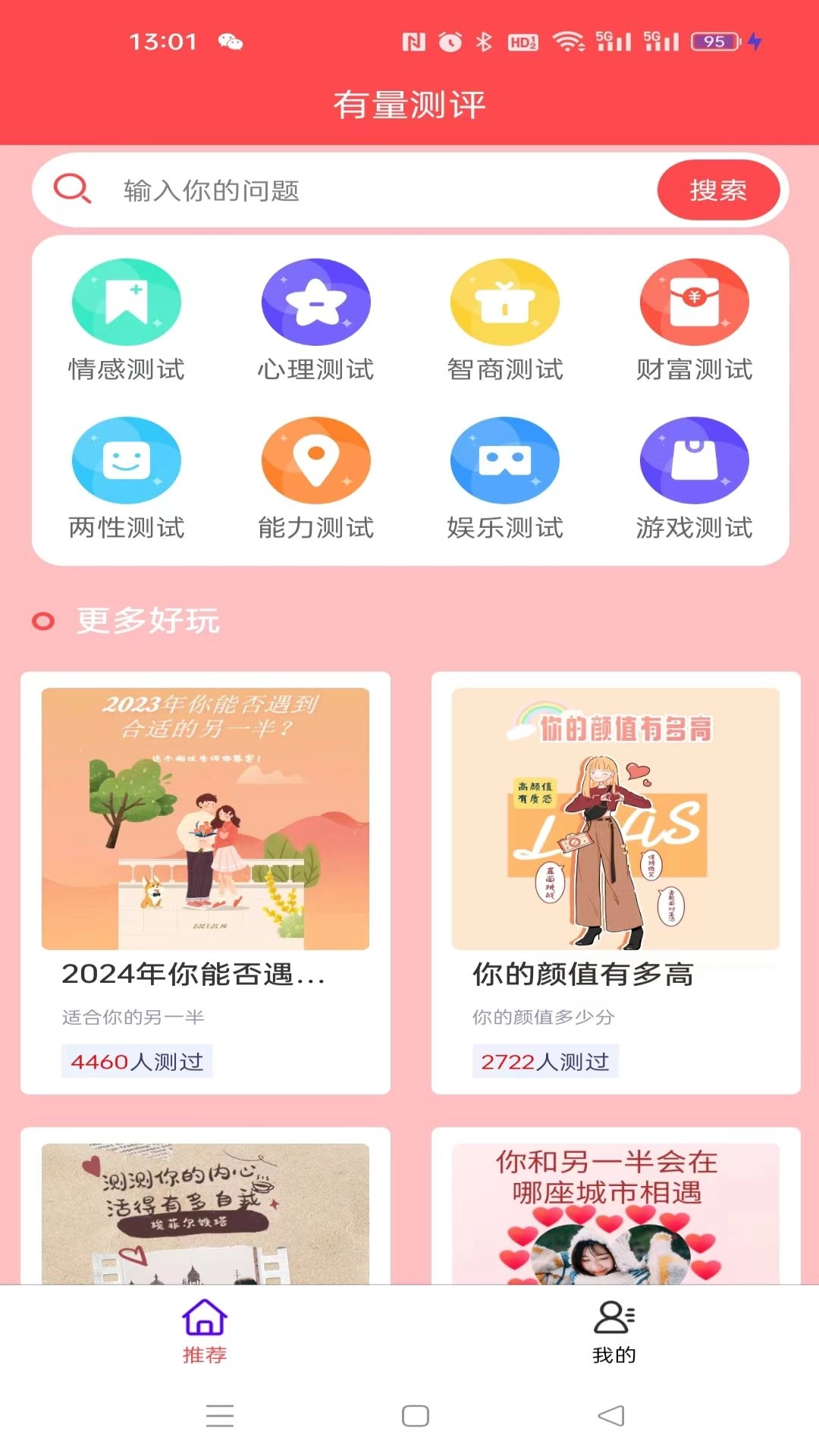Tap the 游戏测试 game test bag icon
This screenshot has width=819, height=1456.
pos(695,460)
